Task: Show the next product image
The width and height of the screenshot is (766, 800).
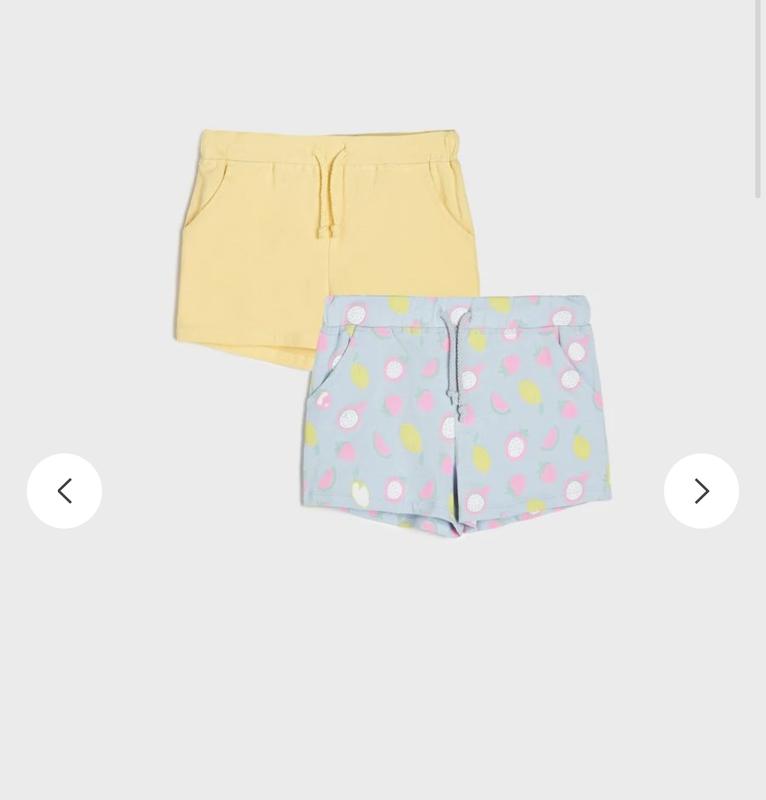Action: point(701,491)
